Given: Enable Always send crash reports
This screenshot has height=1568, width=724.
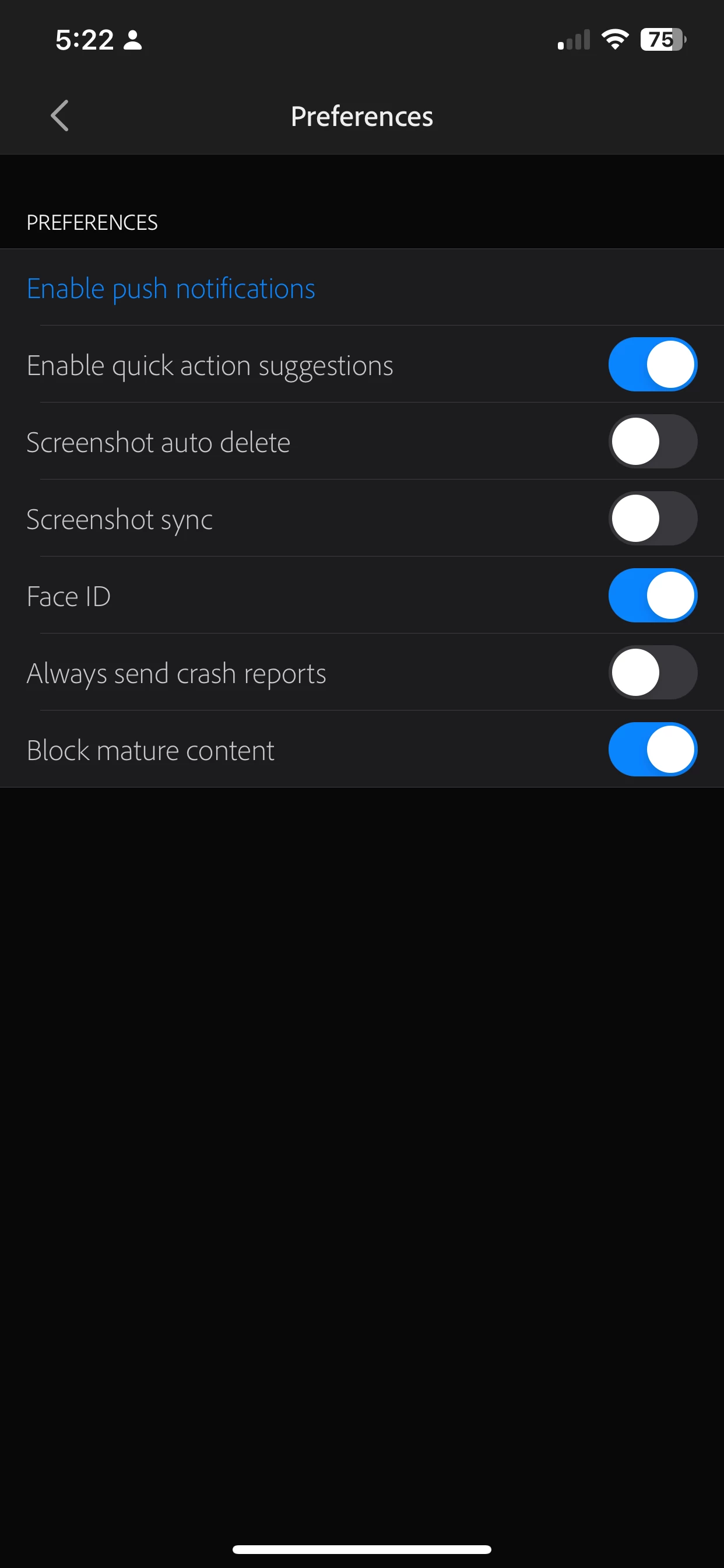Looking at the screenshot, I should pos(652,673).
